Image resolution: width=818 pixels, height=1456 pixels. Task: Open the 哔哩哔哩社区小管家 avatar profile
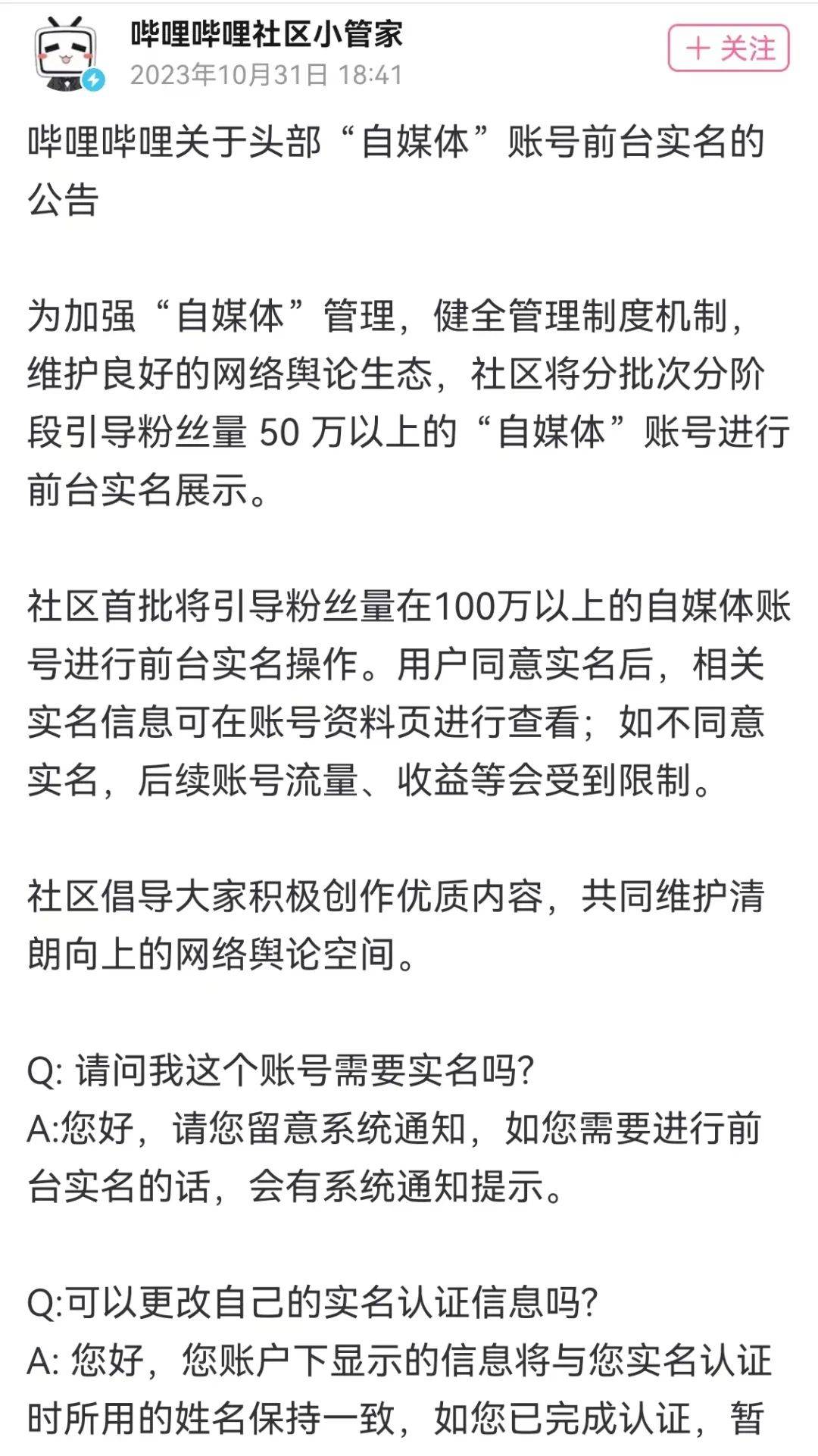coord(66,53)
